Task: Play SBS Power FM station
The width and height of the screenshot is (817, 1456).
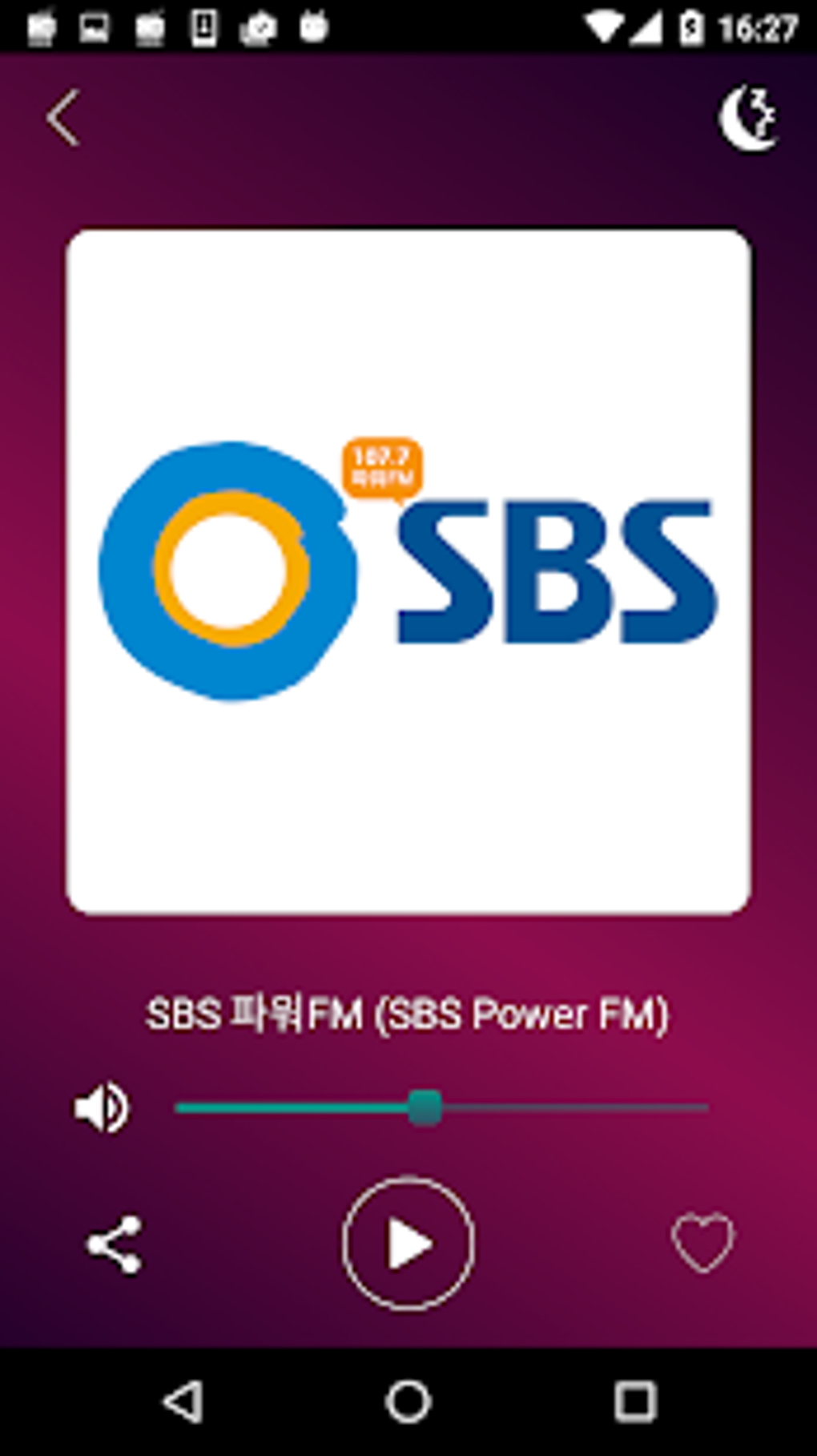Action: [408, 1244]
